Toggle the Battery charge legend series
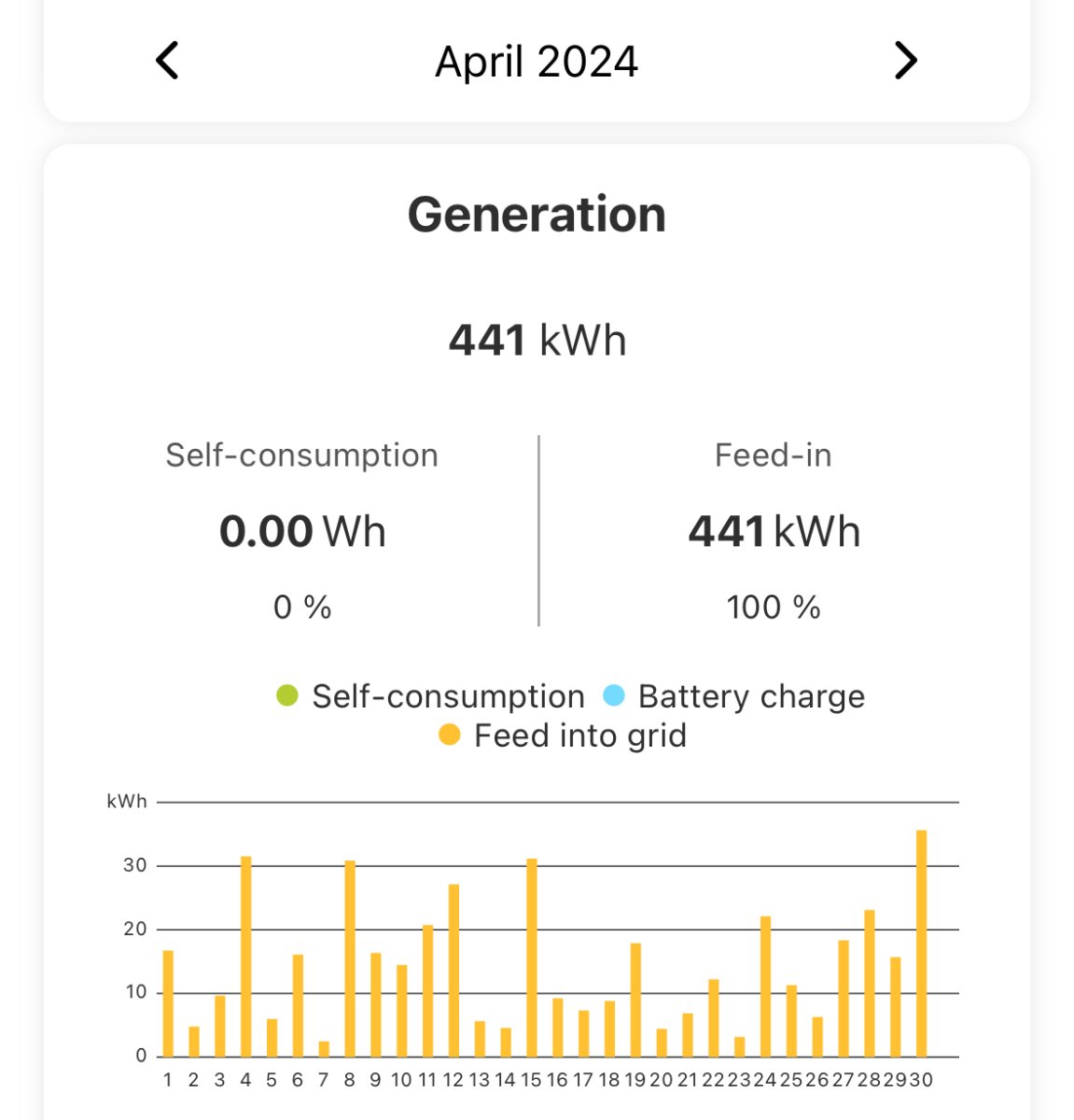This screenshot has width=1074, height=1120. (x=735, y=696)
